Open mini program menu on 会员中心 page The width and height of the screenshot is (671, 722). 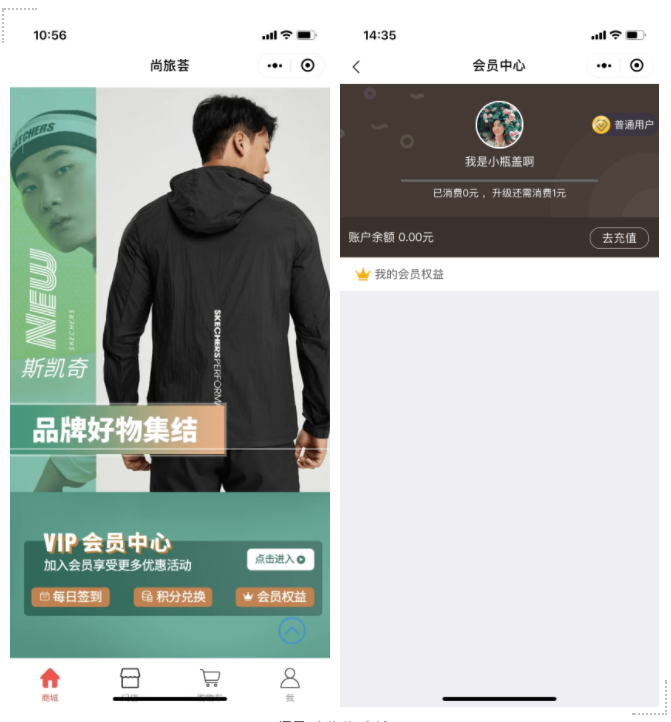(604, 65)
